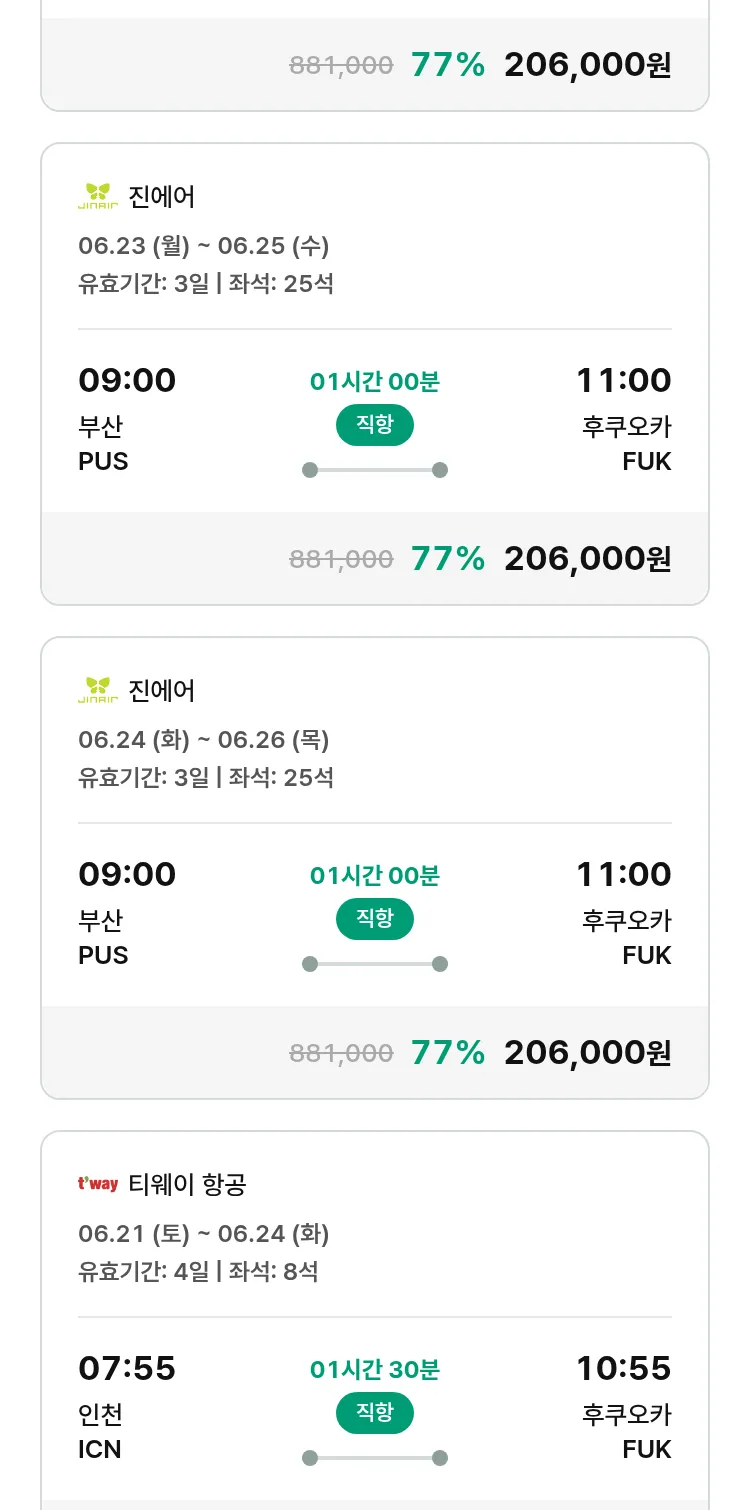Viewport: 750px width, 1510px height.
Task: Open the Jin Air 06.23 to 06.25 flight card
Action: [375, 374]
